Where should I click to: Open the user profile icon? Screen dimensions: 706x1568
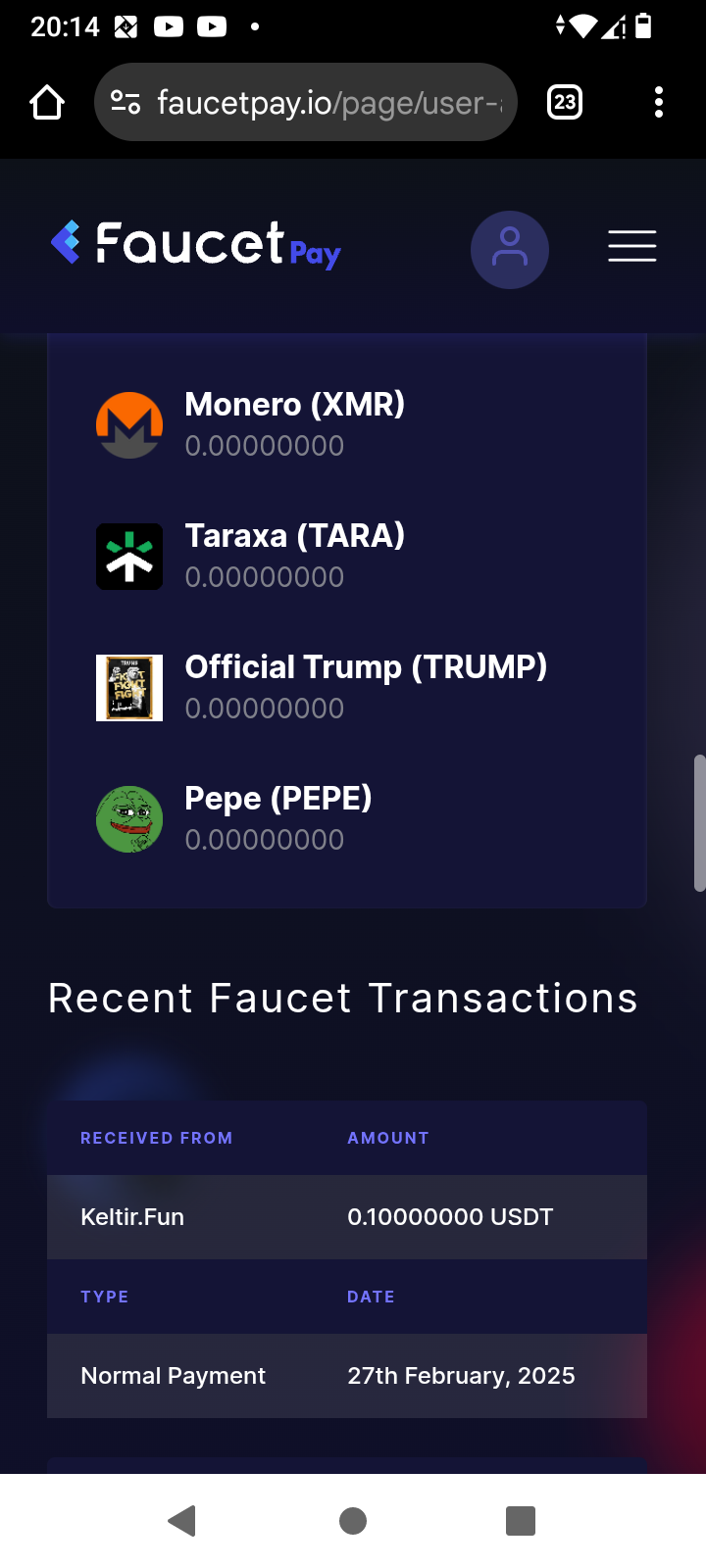510,250
